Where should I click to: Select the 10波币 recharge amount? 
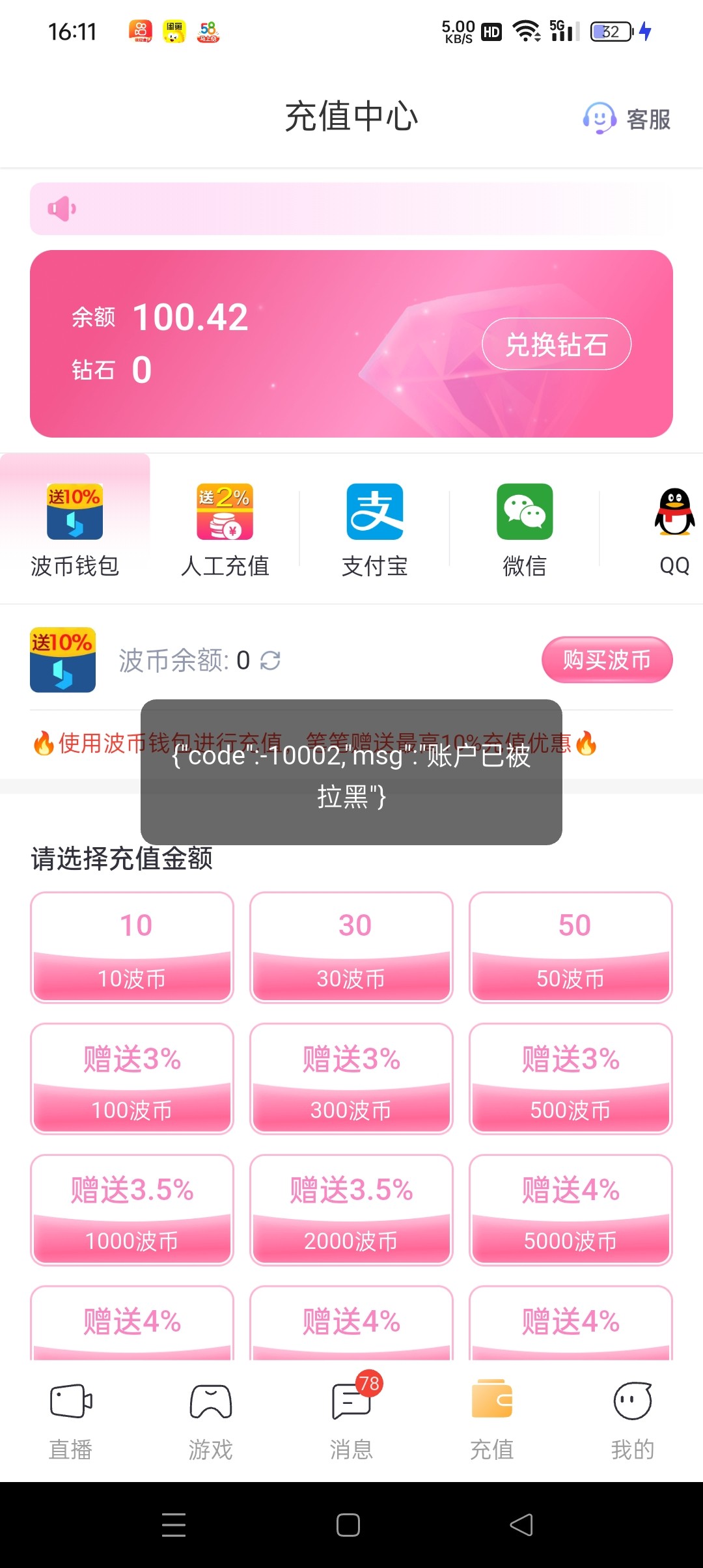[132, 947]
